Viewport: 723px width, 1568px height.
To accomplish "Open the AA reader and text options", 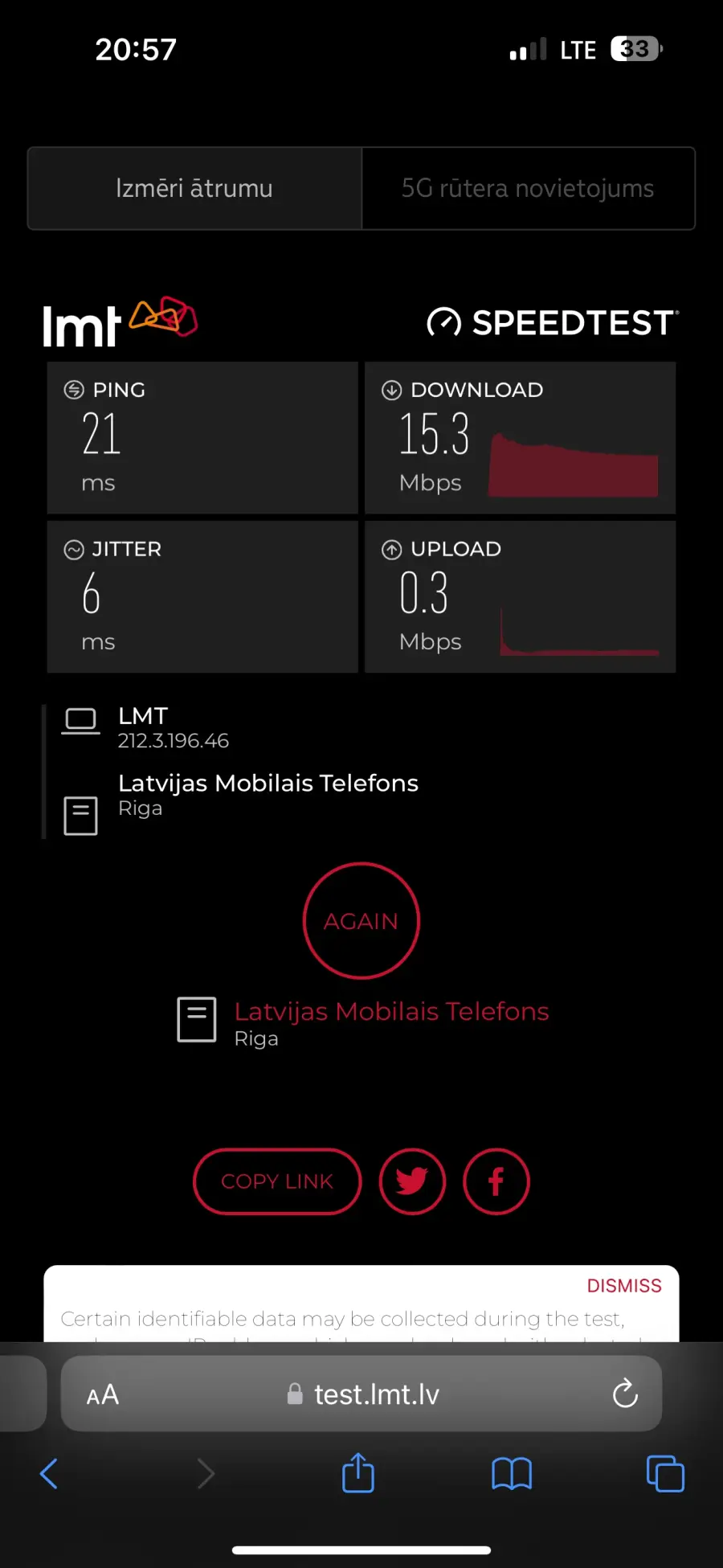I will (x=103, y=1394).
